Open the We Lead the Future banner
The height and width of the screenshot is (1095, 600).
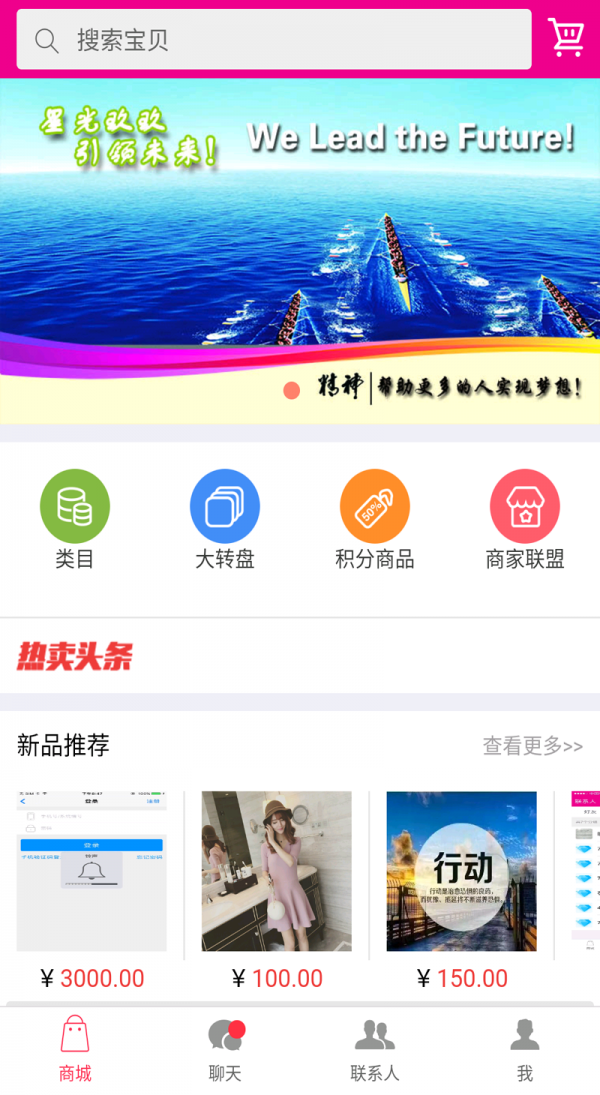pyautogui.click(x=300, y=250)
